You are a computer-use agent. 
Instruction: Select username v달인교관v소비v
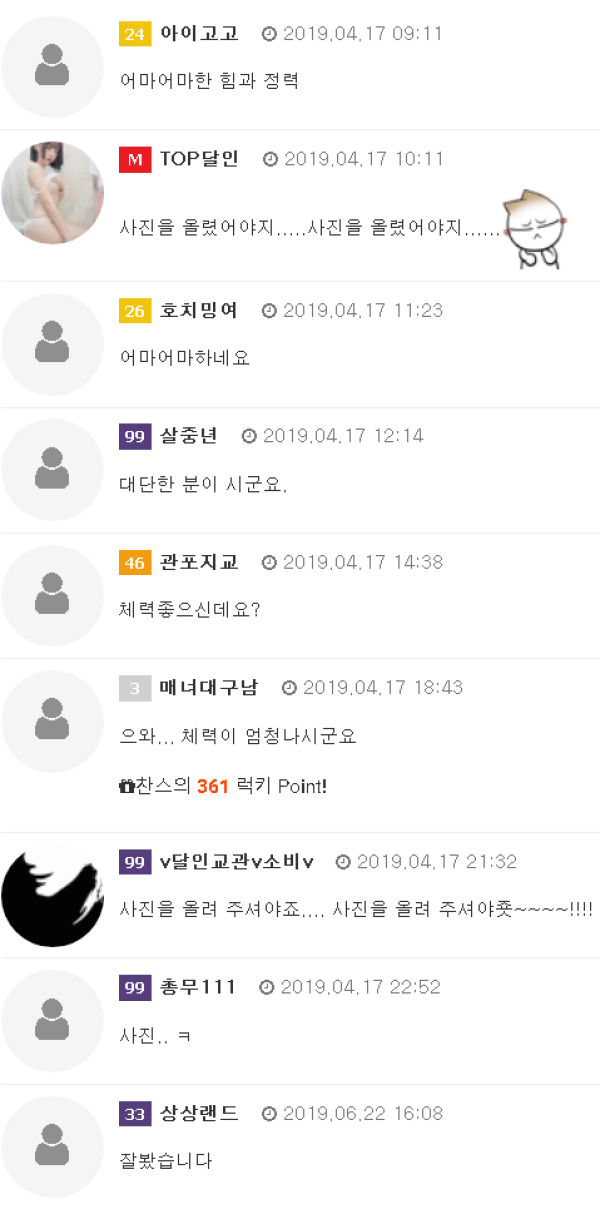pyautogui.click(x=237, y=862)
